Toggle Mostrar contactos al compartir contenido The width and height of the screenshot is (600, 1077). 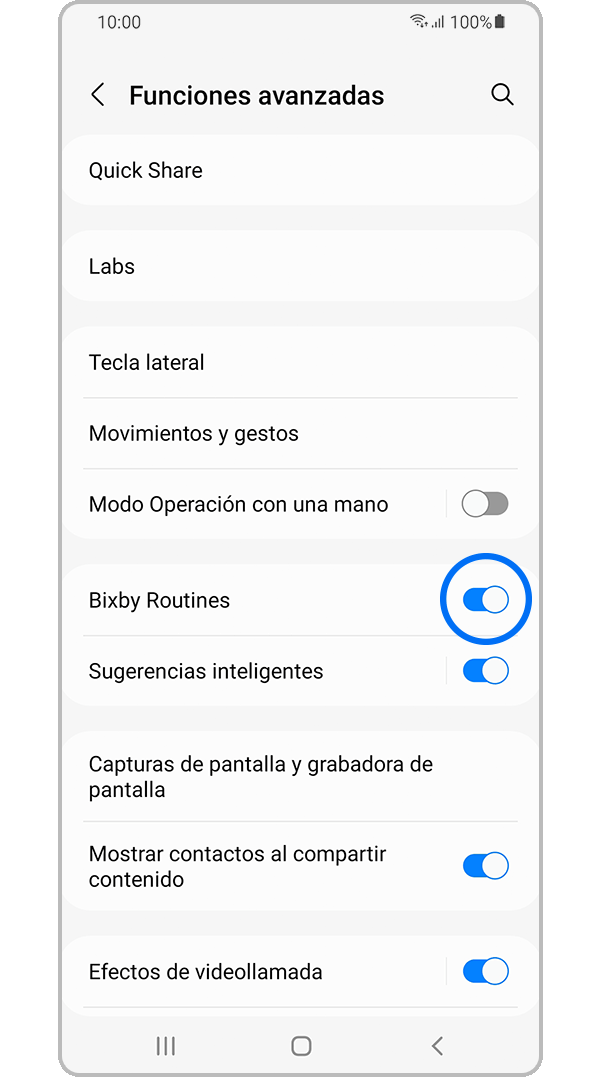[485, 866]
